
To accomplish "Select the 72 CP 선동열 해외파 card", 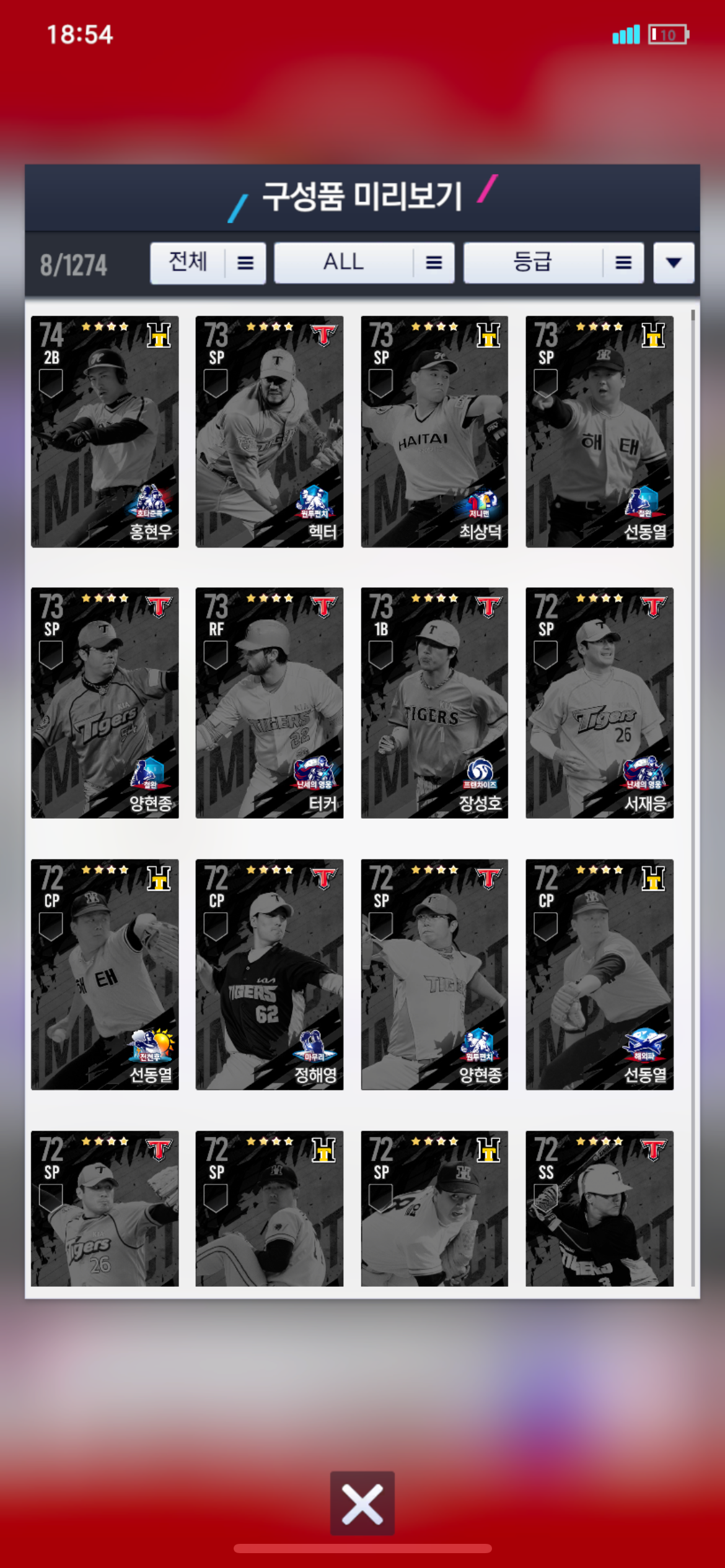I will [x=599, y=974].
